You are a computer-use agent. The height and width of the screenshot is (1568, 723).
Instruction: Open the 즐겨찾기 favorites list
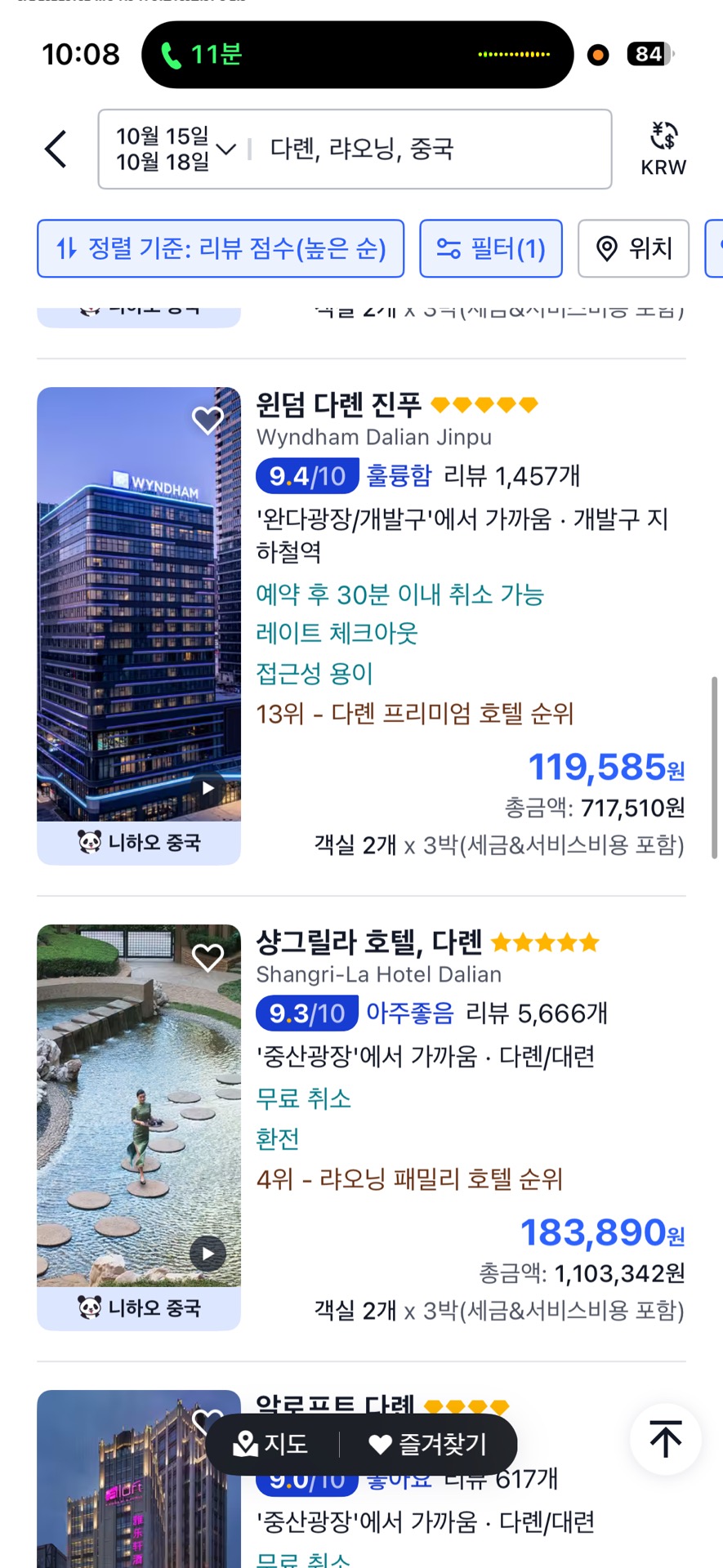click(428, 1444)
